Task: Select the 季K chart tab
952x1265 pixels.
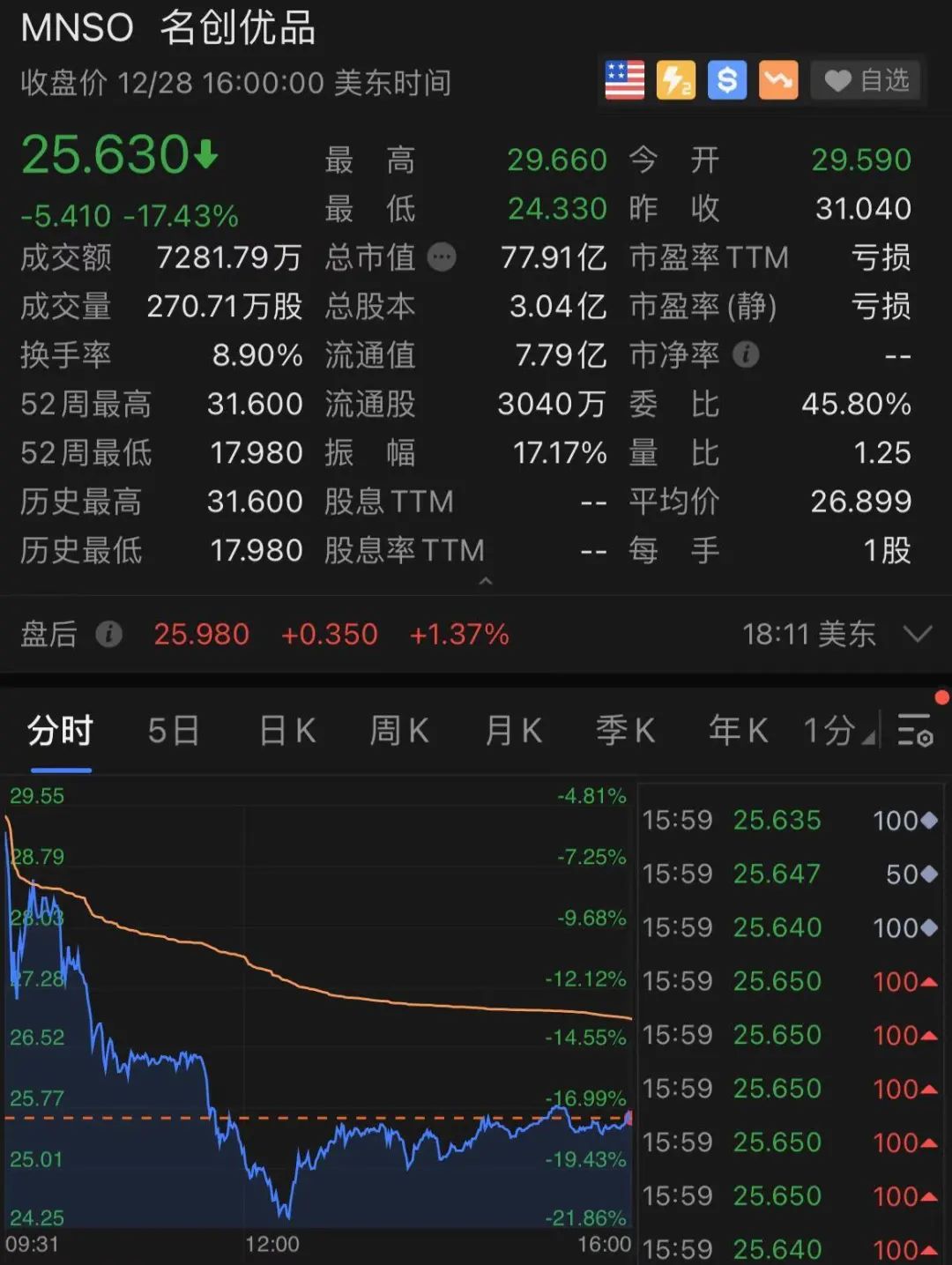Action: 625,731
